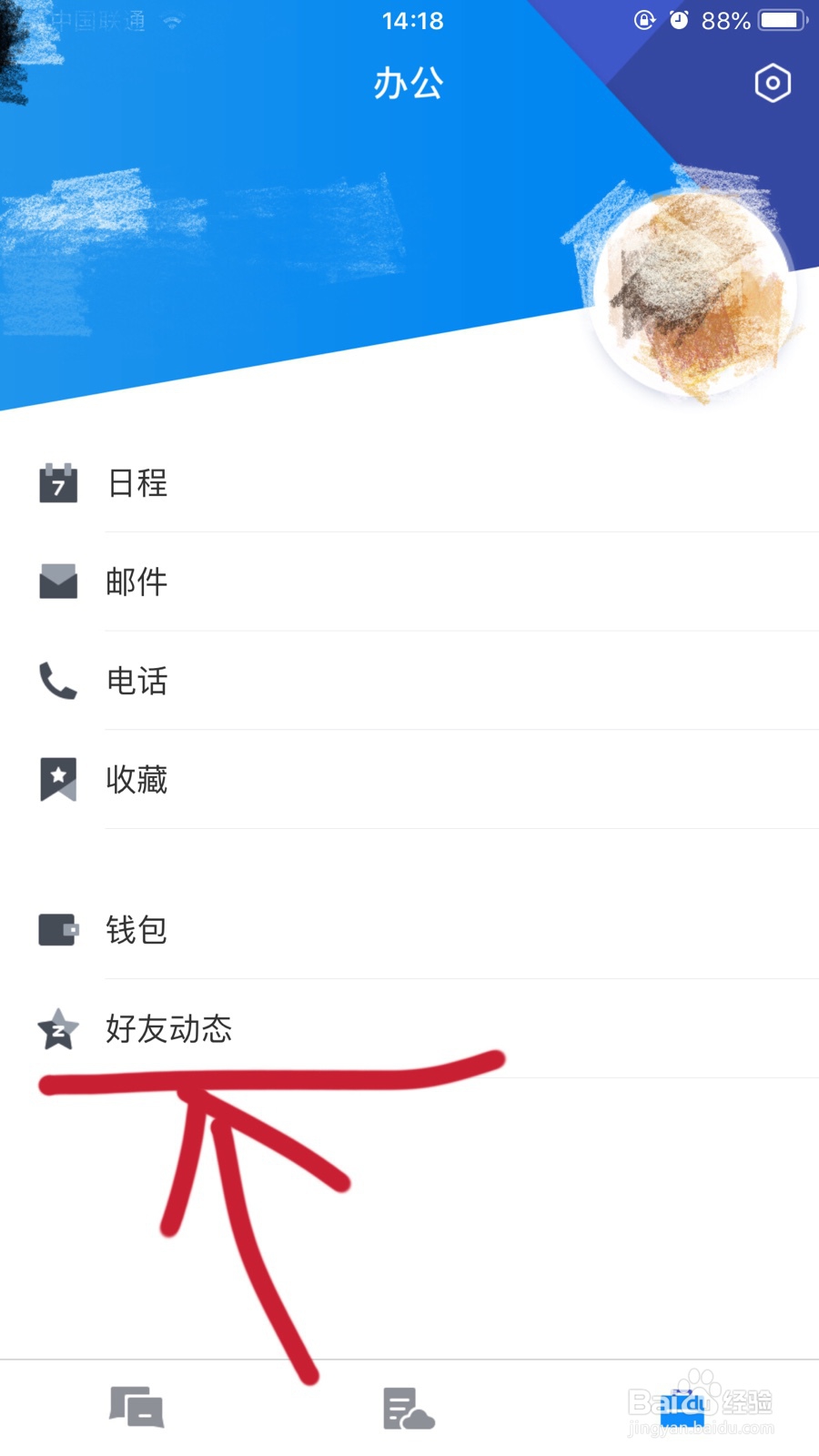
Task: Open the 邮件 mail envelope icon
Action: coord(56,582)
